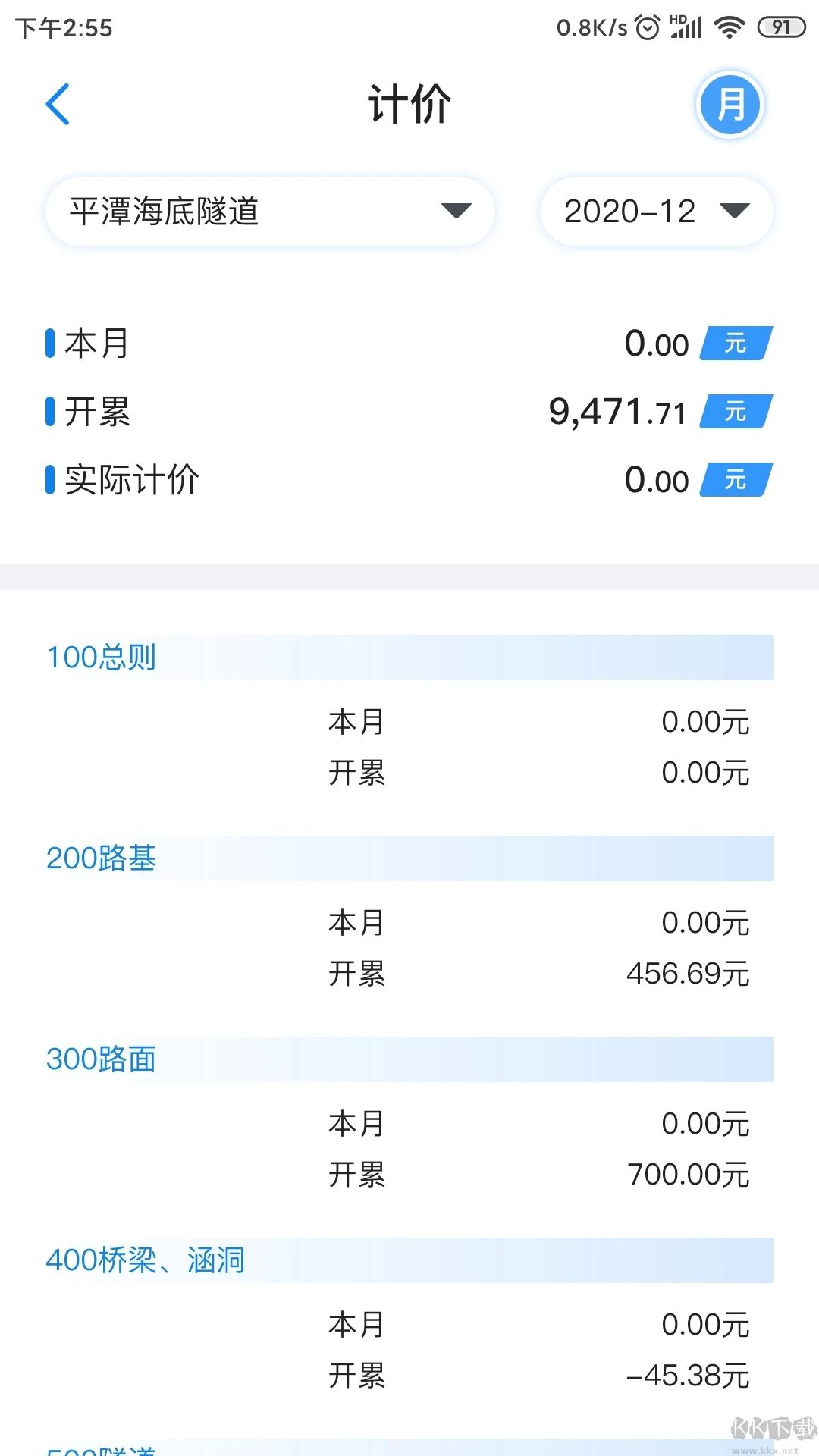Tap the alarm clock status bar icon
819x1456 pixels.
[x=646, y=27]
